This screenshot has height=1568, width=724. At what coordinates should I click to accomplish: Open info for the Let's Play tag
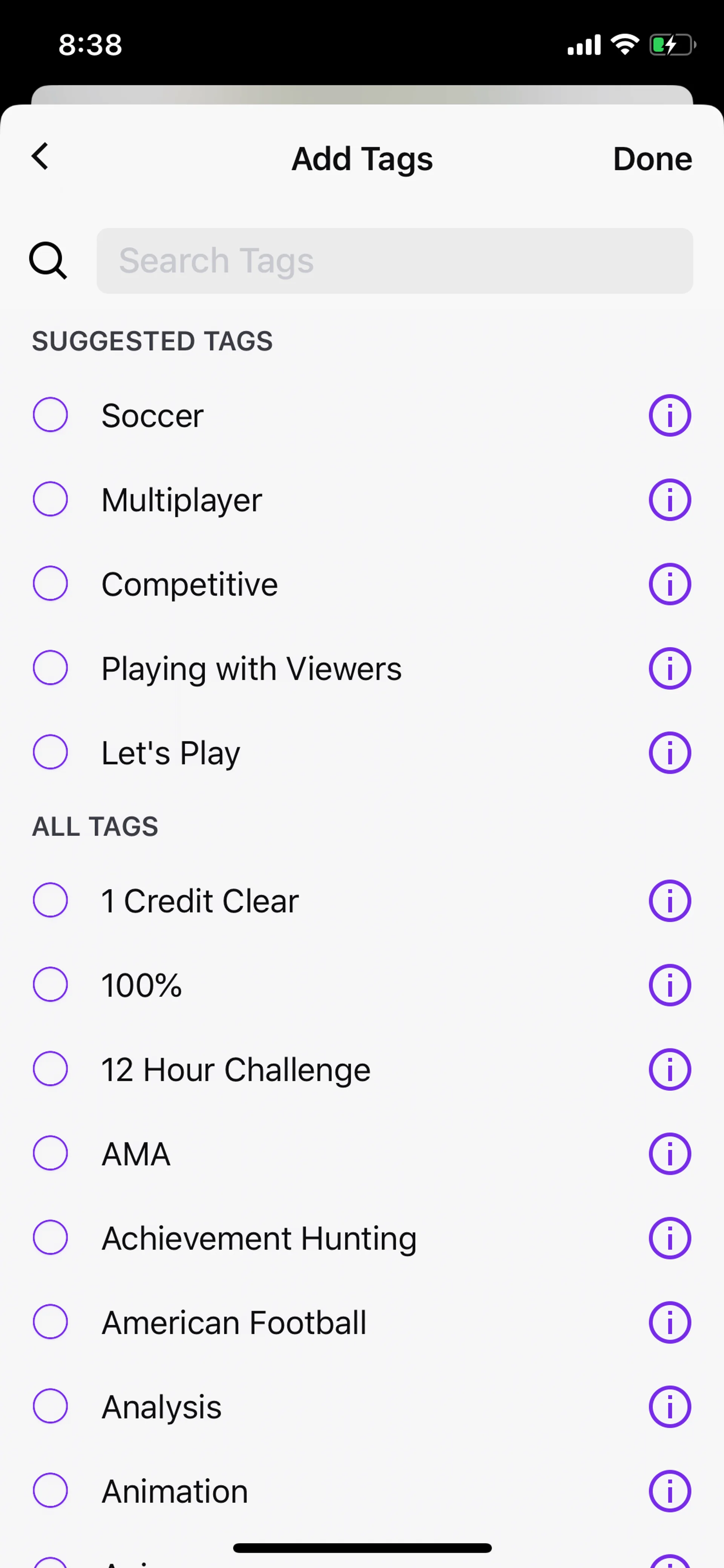(x=669, y=753)
